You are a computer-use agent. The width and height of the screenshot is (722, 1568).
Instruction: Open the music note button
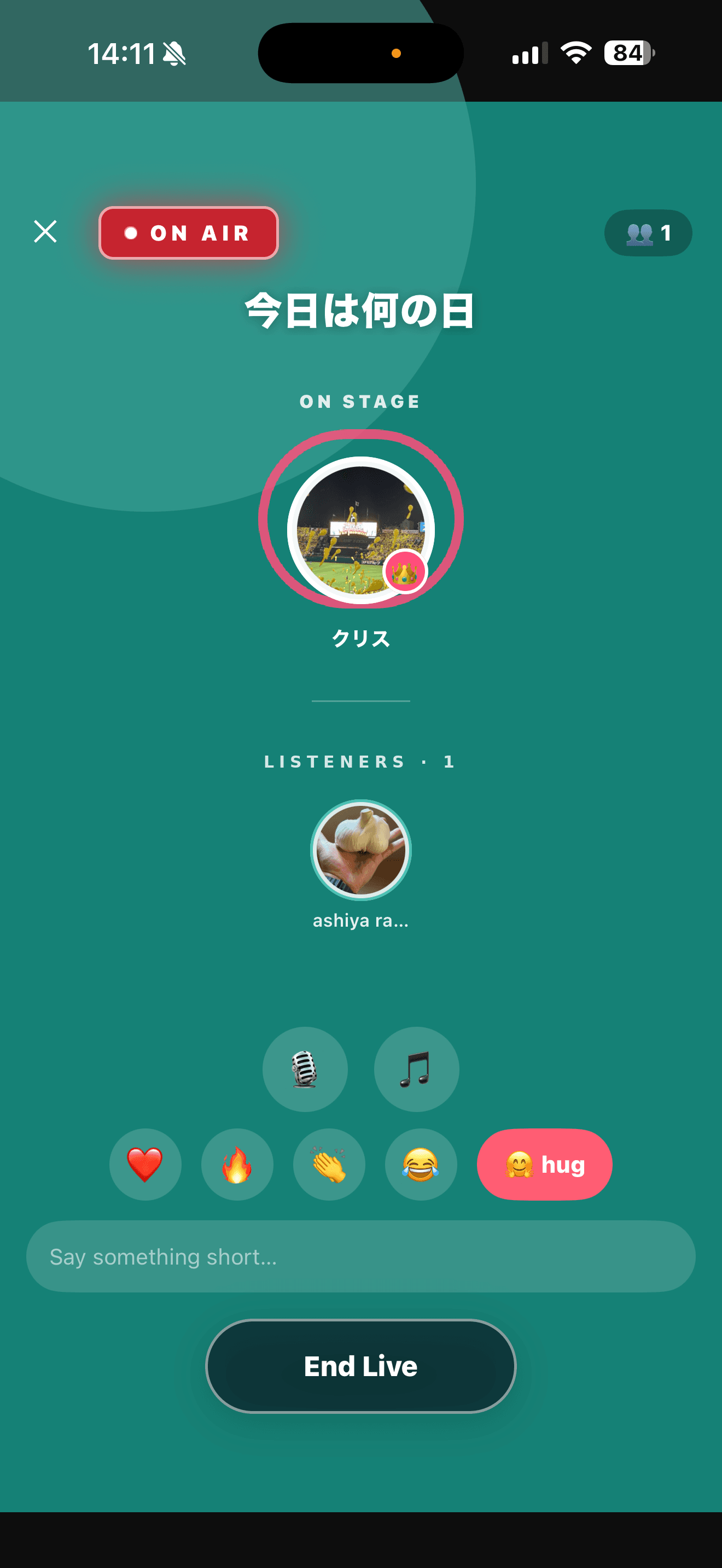pos(416,1069)
